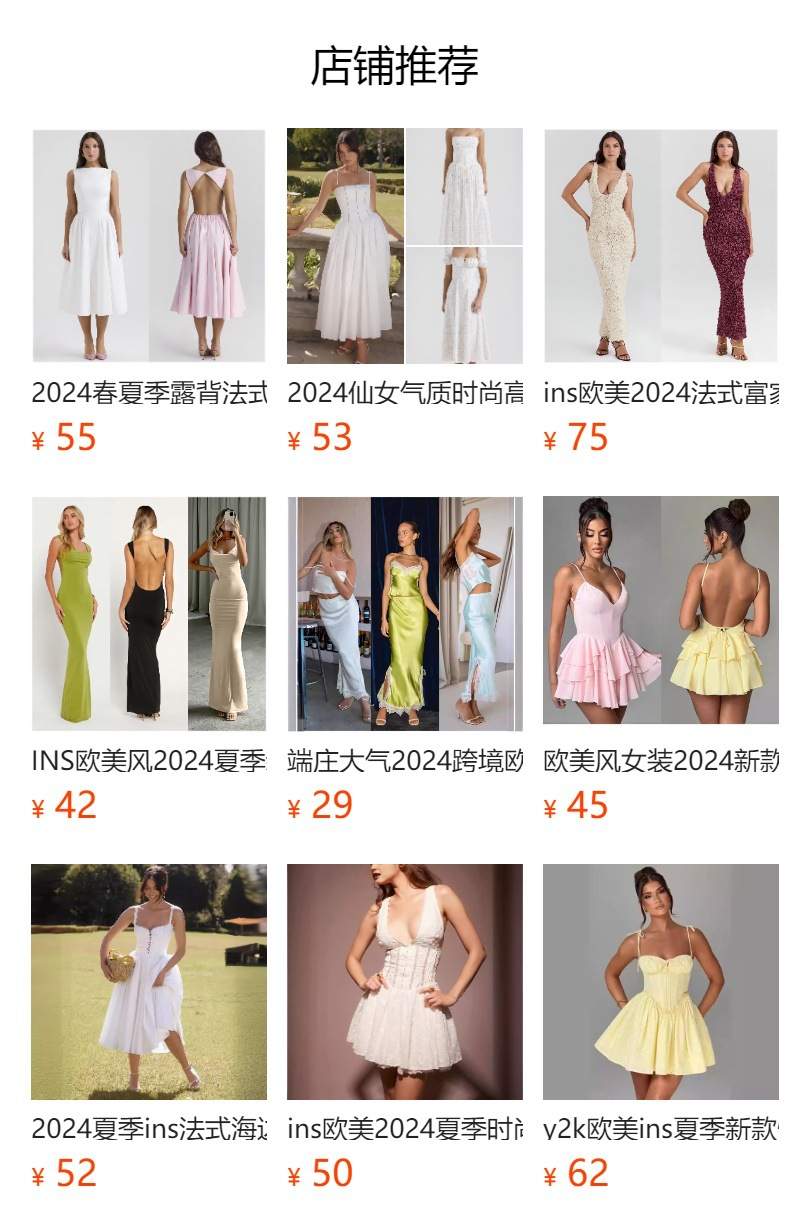
Task: Select the ins欧美2024夏季时尚 lace dress at ¥50
Action: pos(404,981)
